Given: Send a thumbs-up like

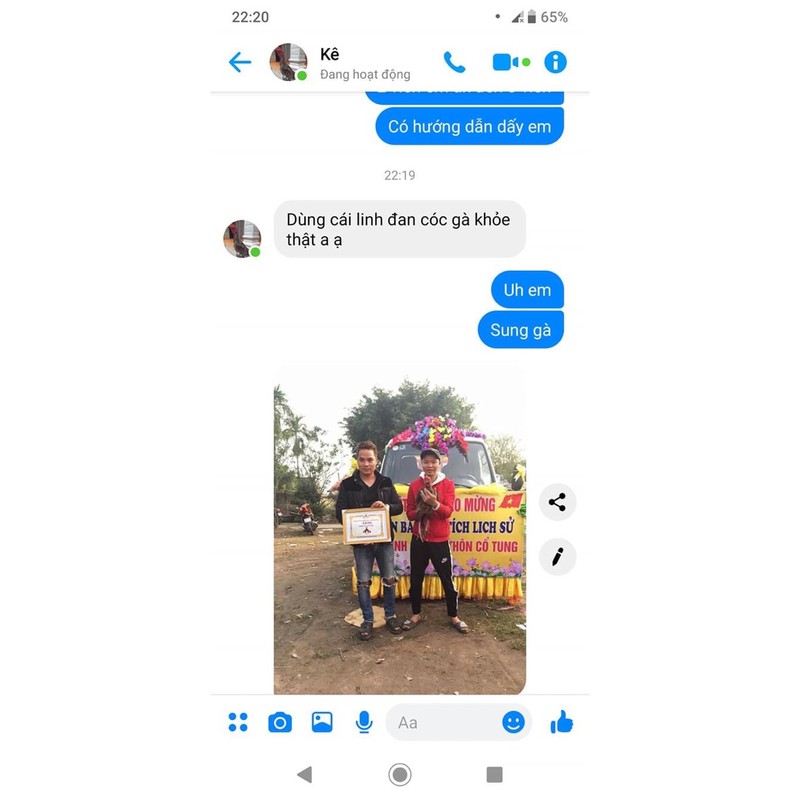Looking at the screenshot, I should [x=561, y=722].
